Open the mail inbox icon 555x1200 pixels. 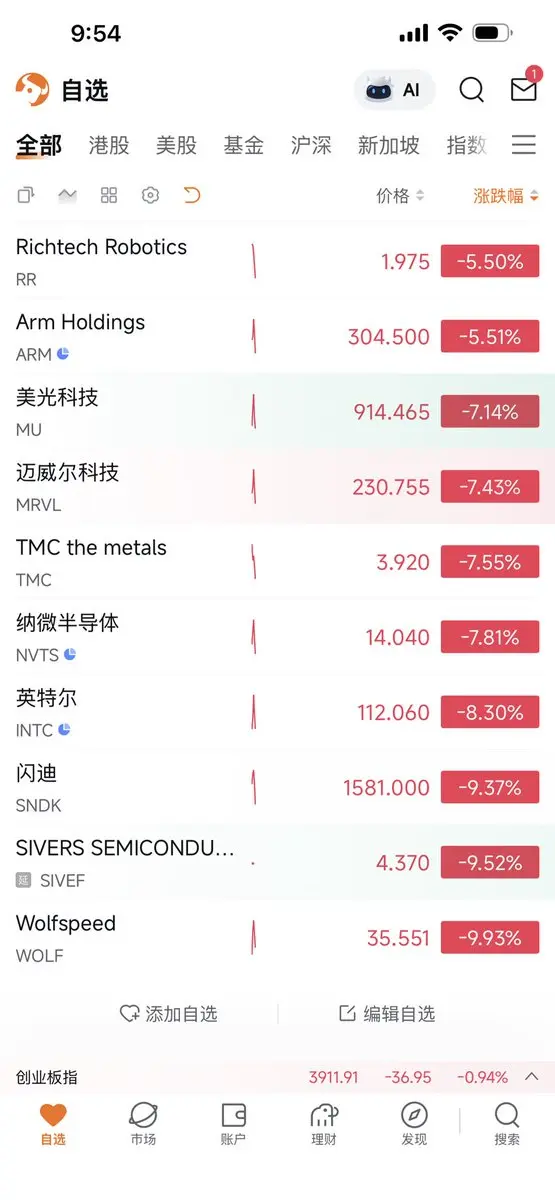click(524, 89)
